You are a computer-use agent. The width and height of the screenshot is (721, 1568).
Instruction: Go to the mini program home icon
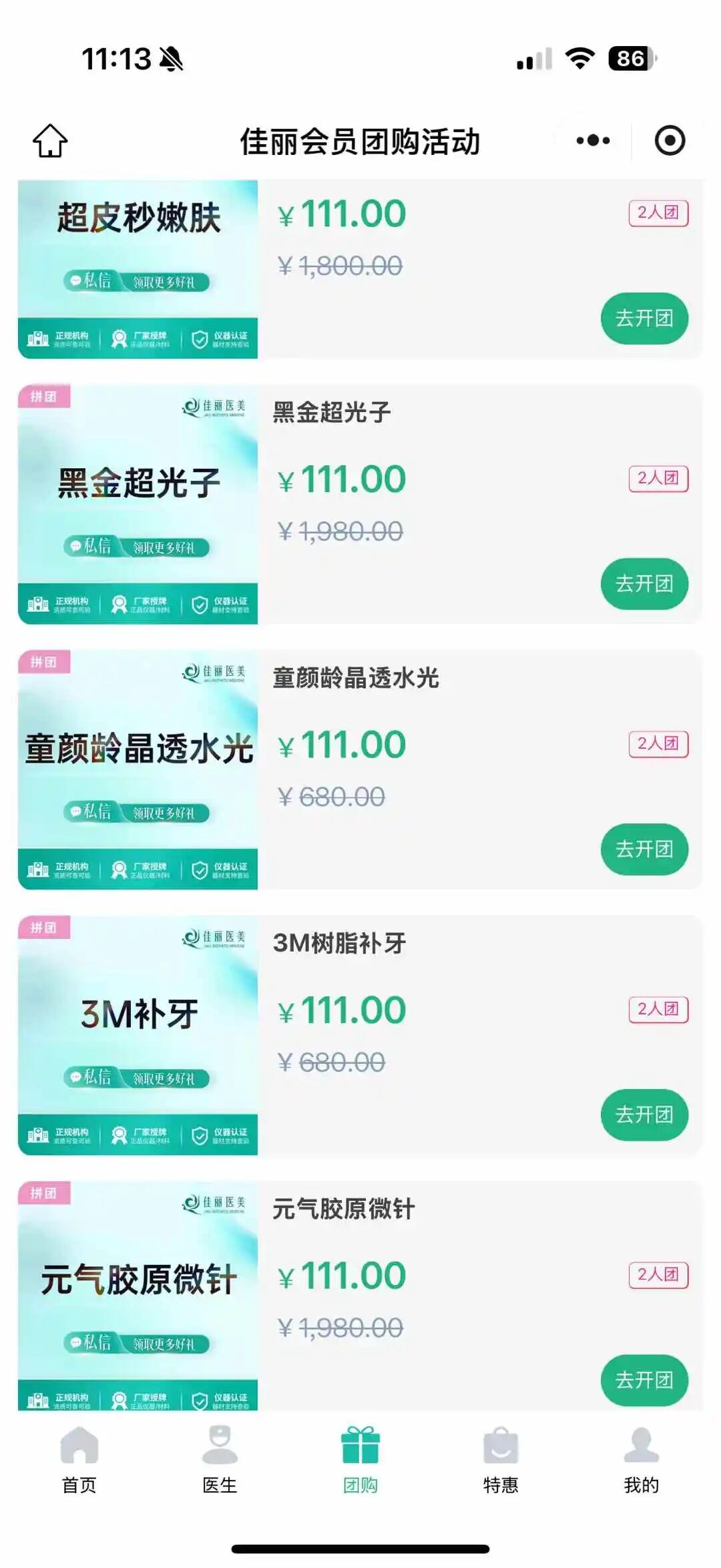pos(50,141)
